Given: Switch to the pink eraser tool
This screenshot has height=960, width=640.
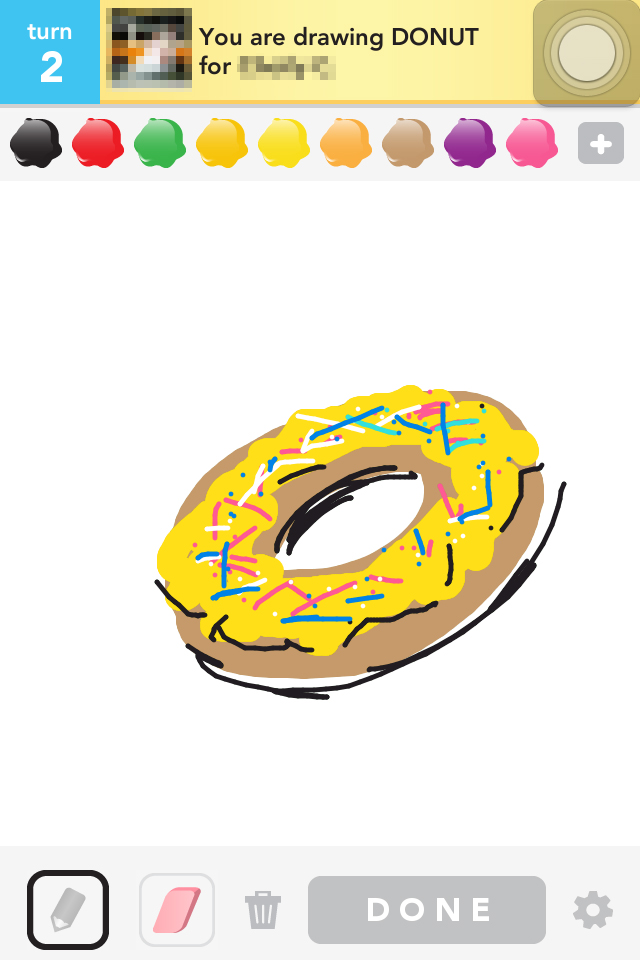Looking at the screenshot, I should pos(177,909).
